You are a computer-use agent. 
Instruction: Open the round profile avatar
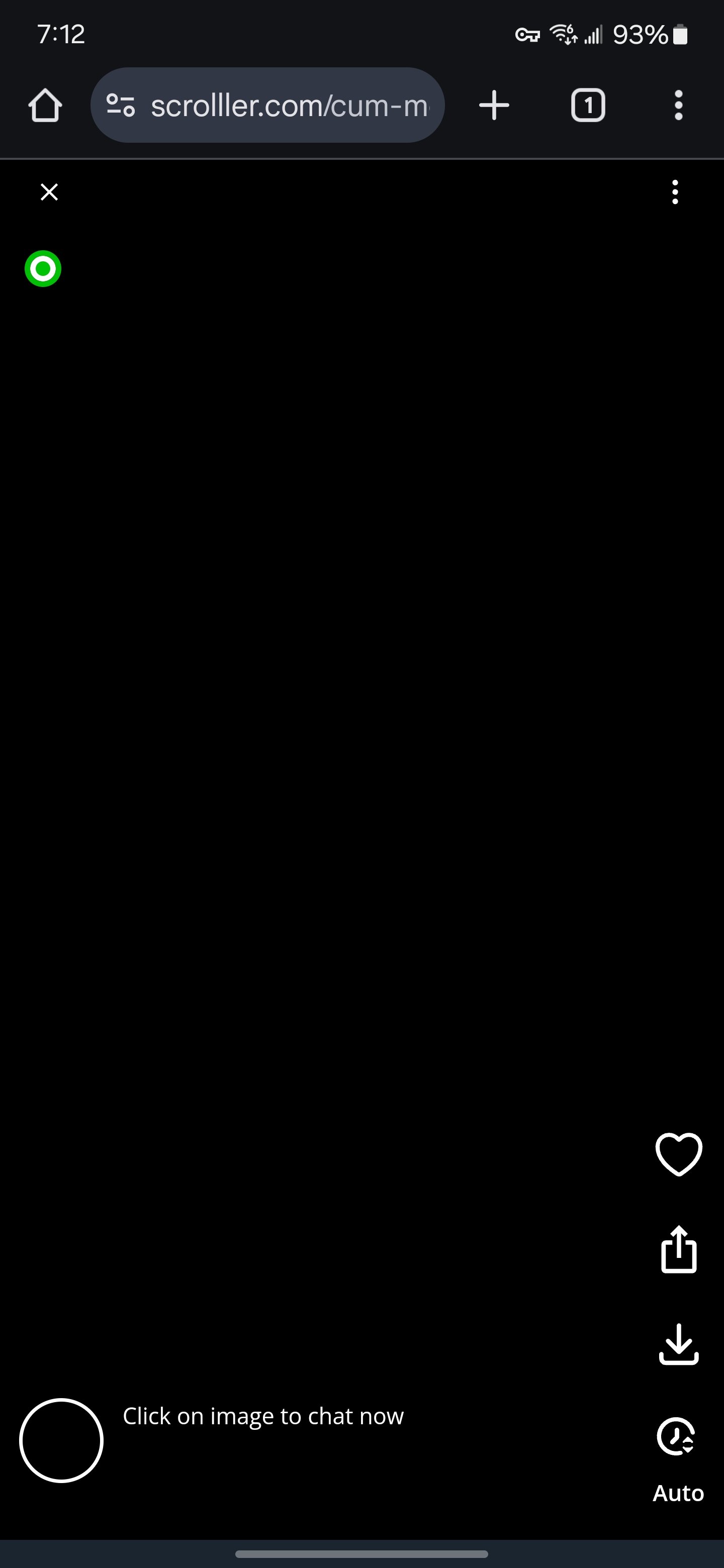61,1440
